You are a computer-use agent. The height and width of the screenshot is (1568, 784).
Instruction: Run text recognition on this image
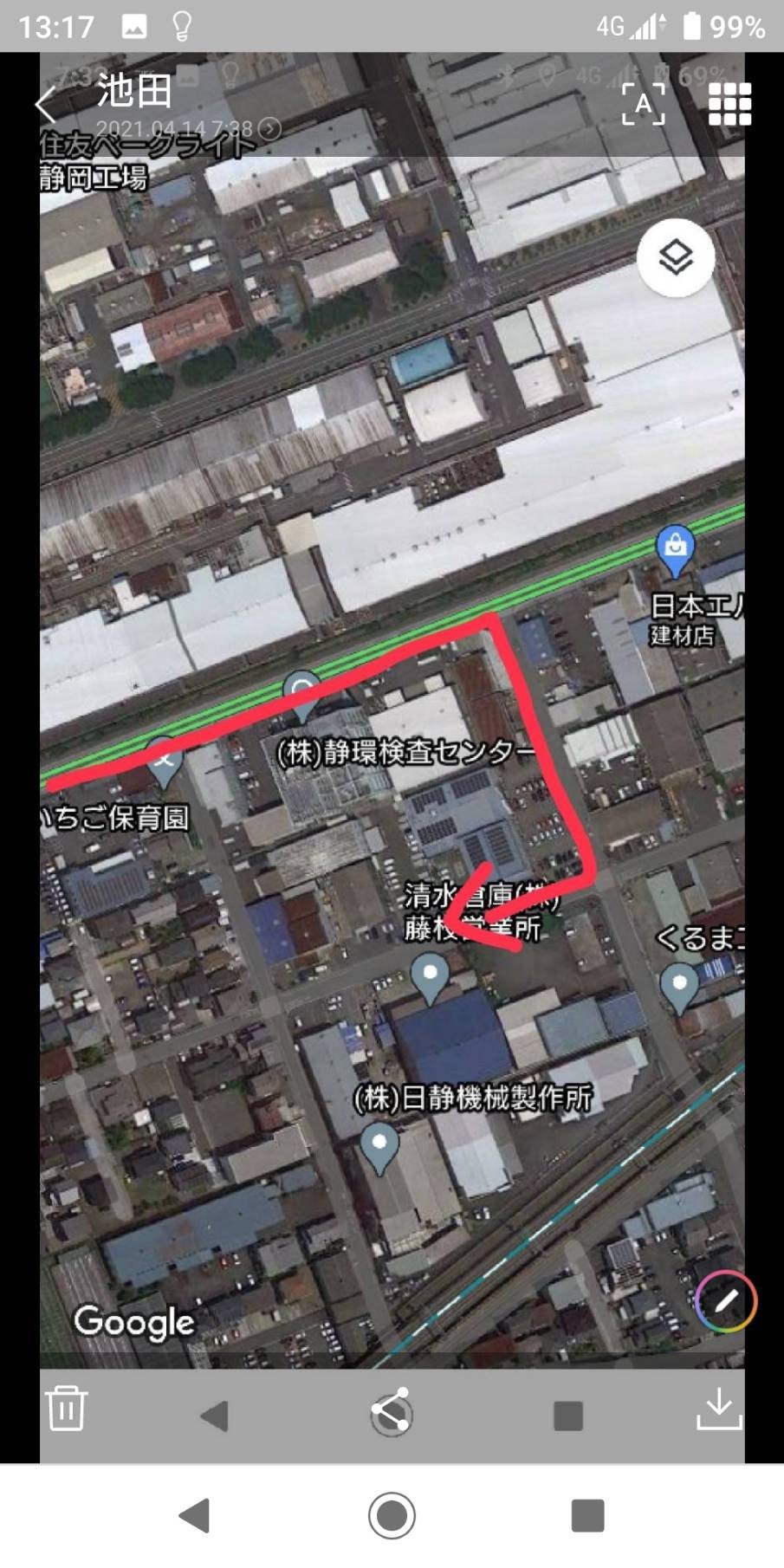[x=644, y=105]
